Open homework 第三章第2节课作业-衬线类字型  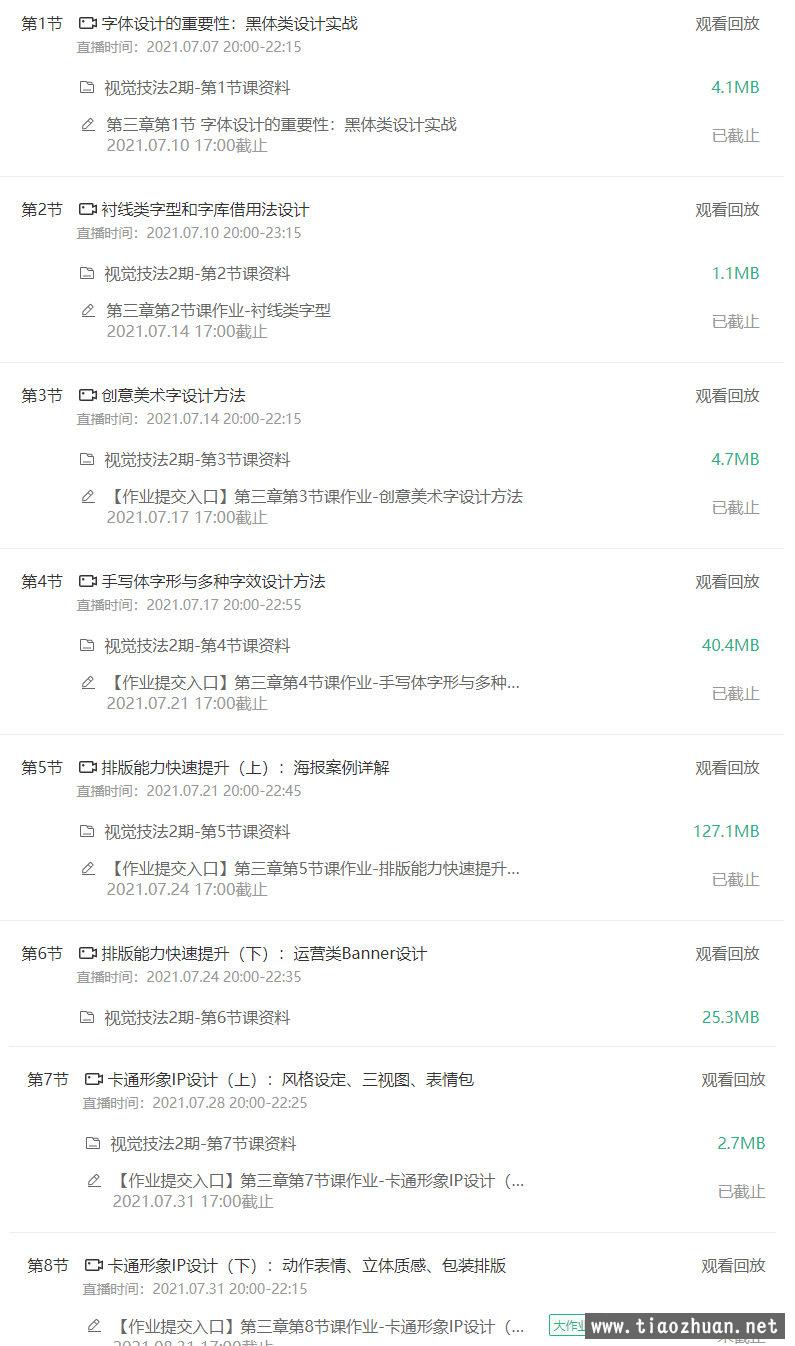point(218,311)
